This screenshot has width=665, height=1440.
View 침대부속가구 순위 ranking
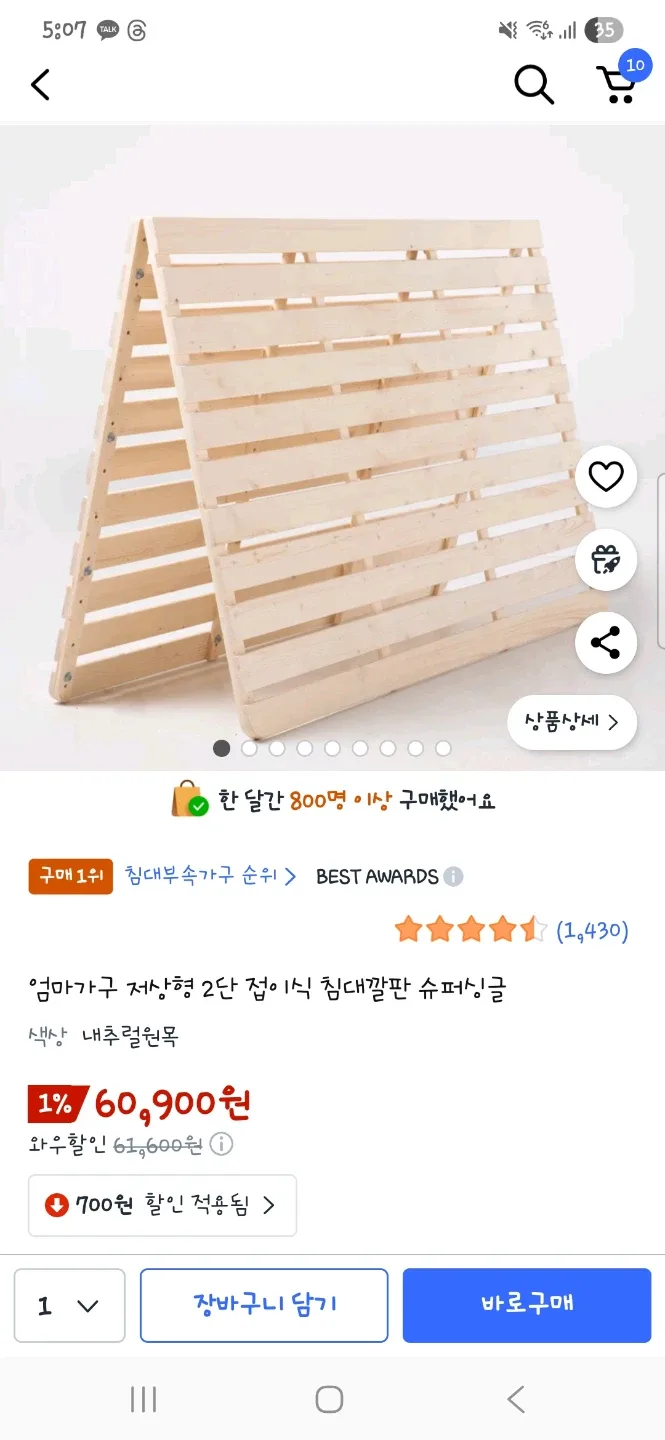(x=210, y=876)
